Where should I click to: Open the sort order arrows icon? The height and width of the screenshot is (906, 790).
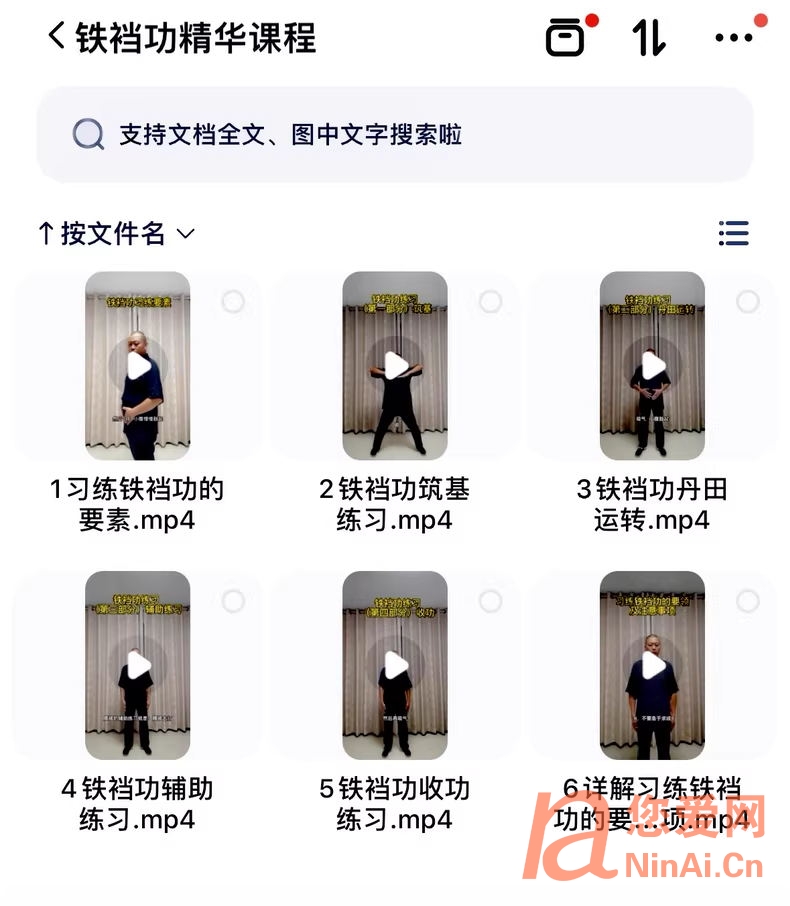click(x=649, y=38)
